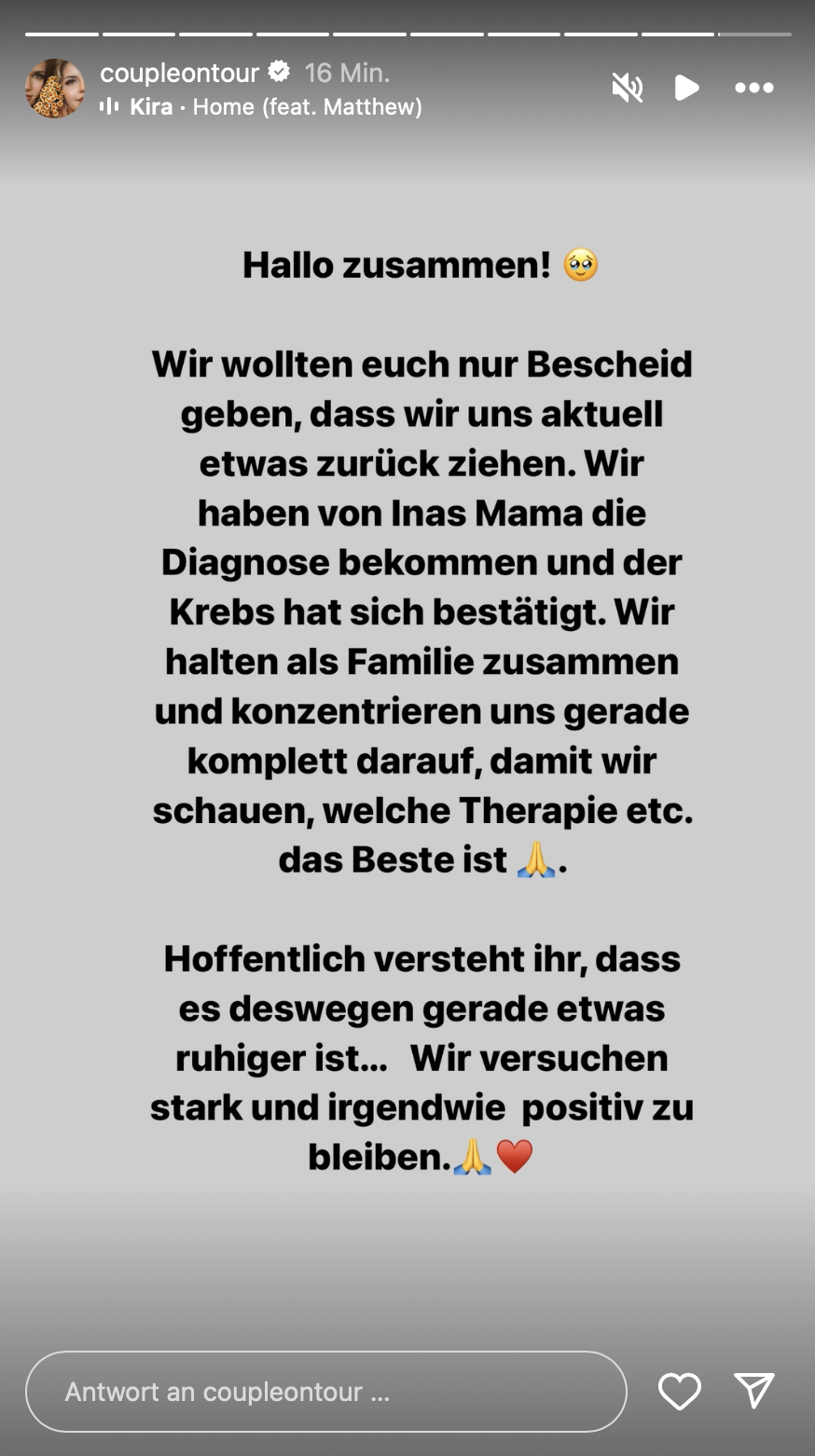This screenshot has width=815, height=1456.
Task: Share the story via paper plane icon
Action: (753, 1391)
